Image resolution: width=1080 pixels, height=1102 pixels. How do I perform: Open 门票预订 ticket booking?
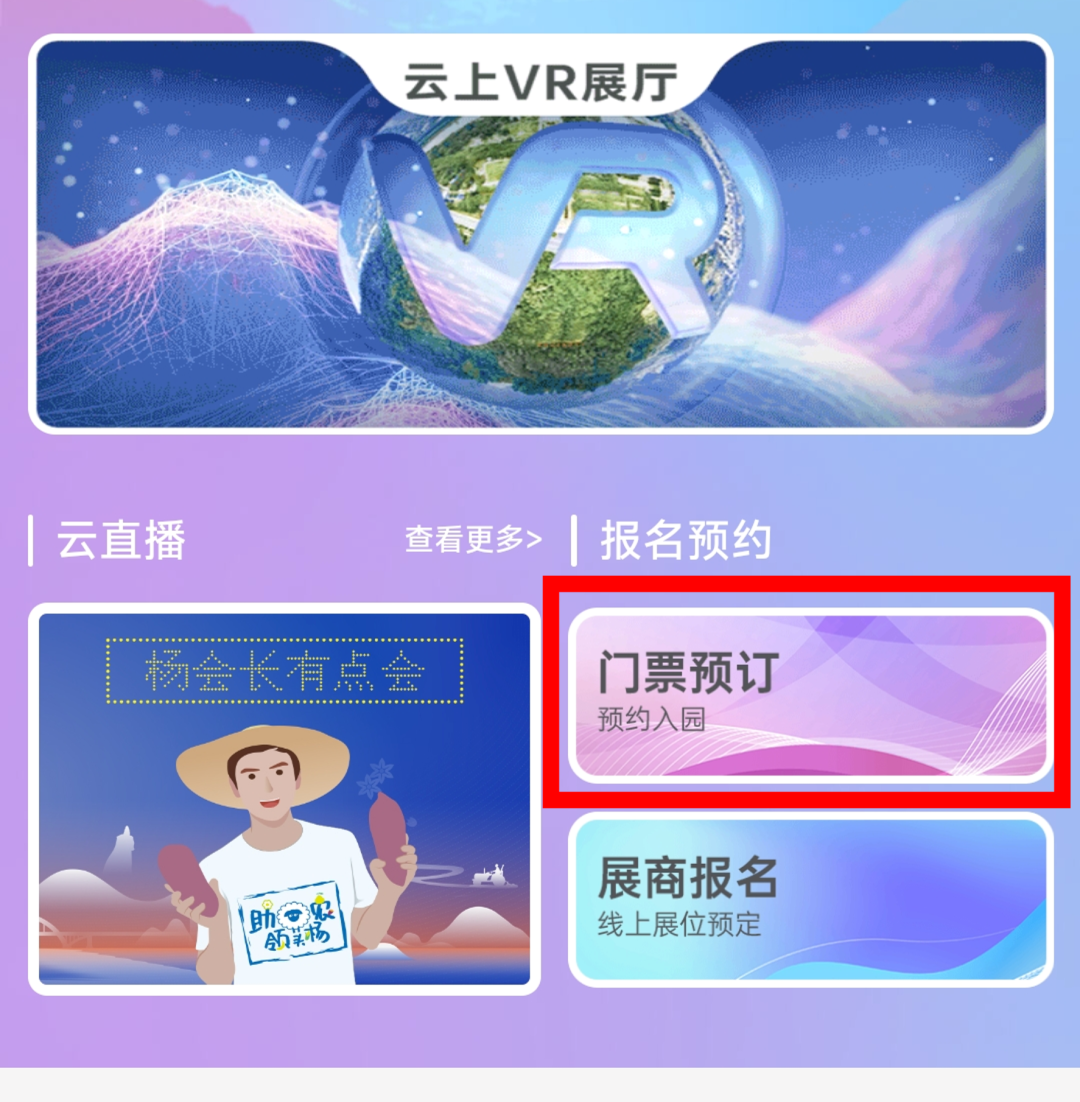[x=810, y=696]
